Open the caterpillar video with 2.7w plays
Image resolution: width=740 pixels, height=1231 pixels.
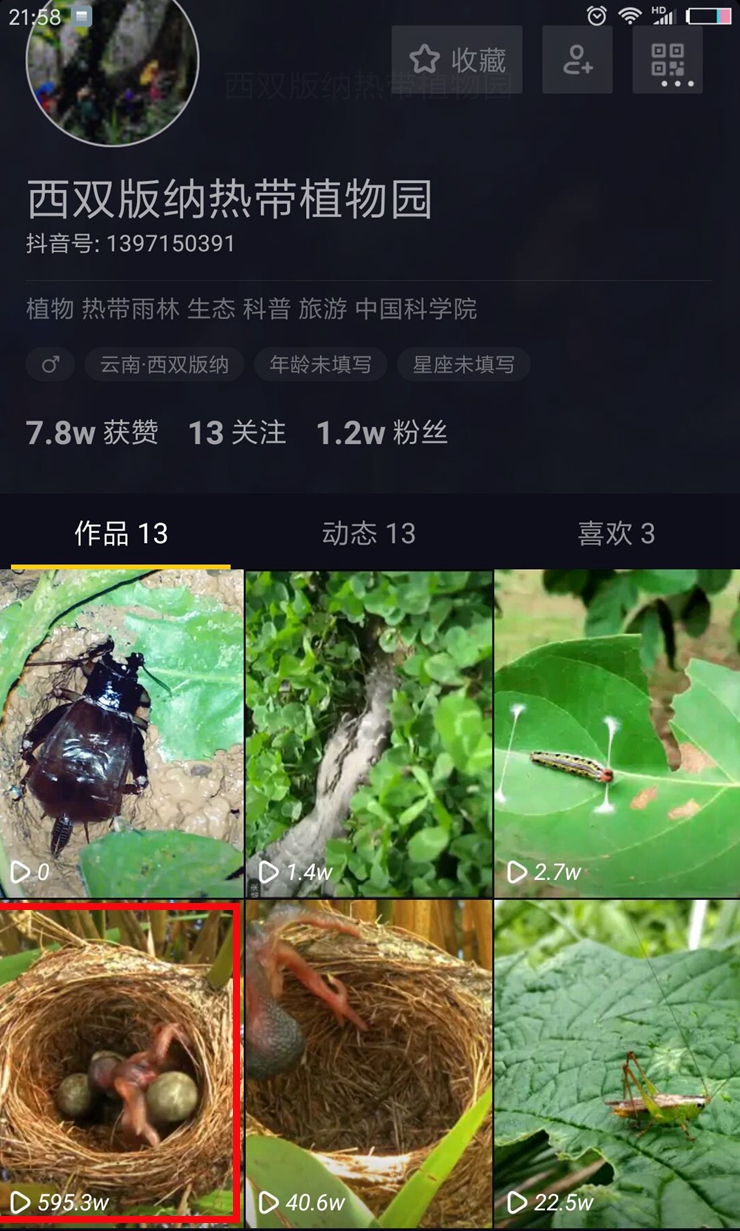click(x=617, y=733)
